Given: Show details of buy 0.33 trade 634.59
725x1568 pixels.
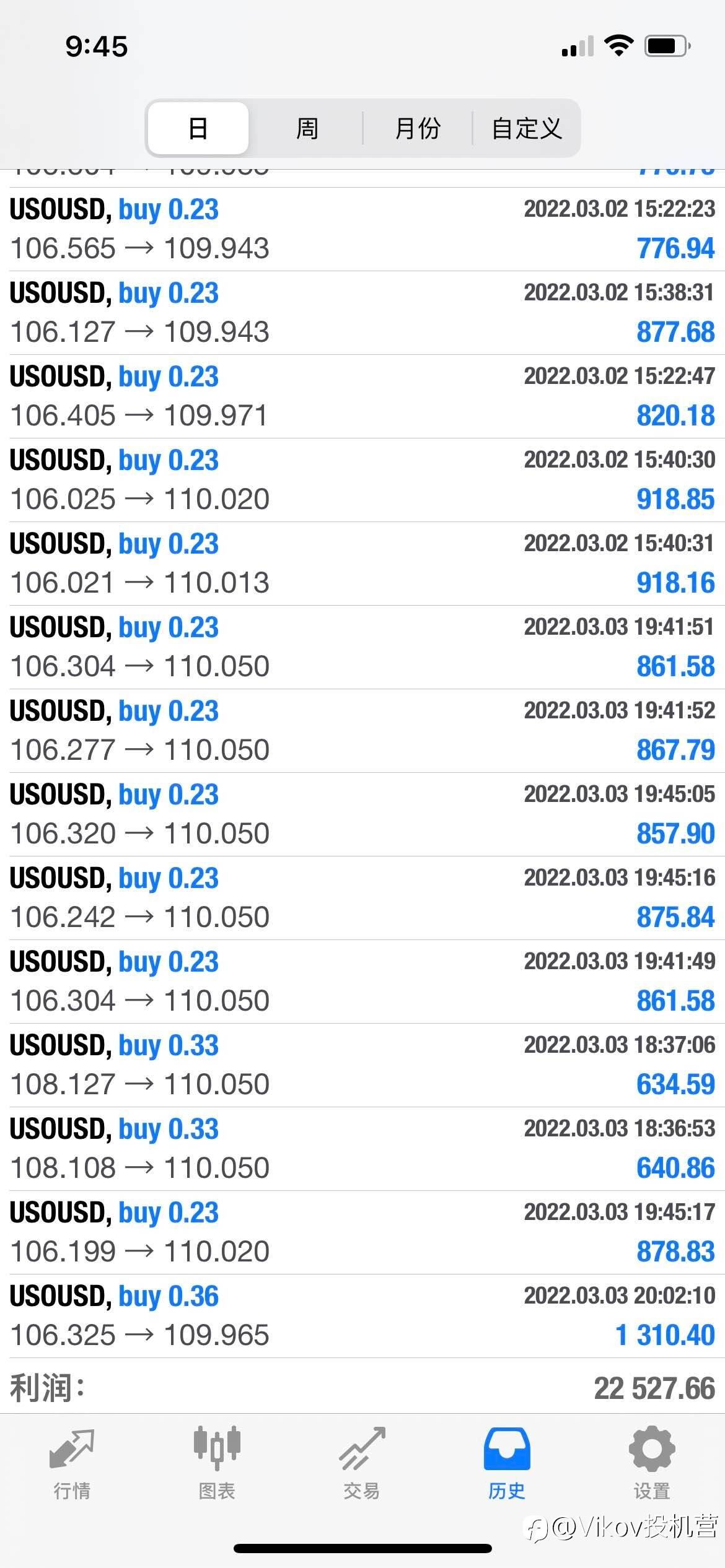Looking at the screenshot, I should click(x=362, y=1065).
